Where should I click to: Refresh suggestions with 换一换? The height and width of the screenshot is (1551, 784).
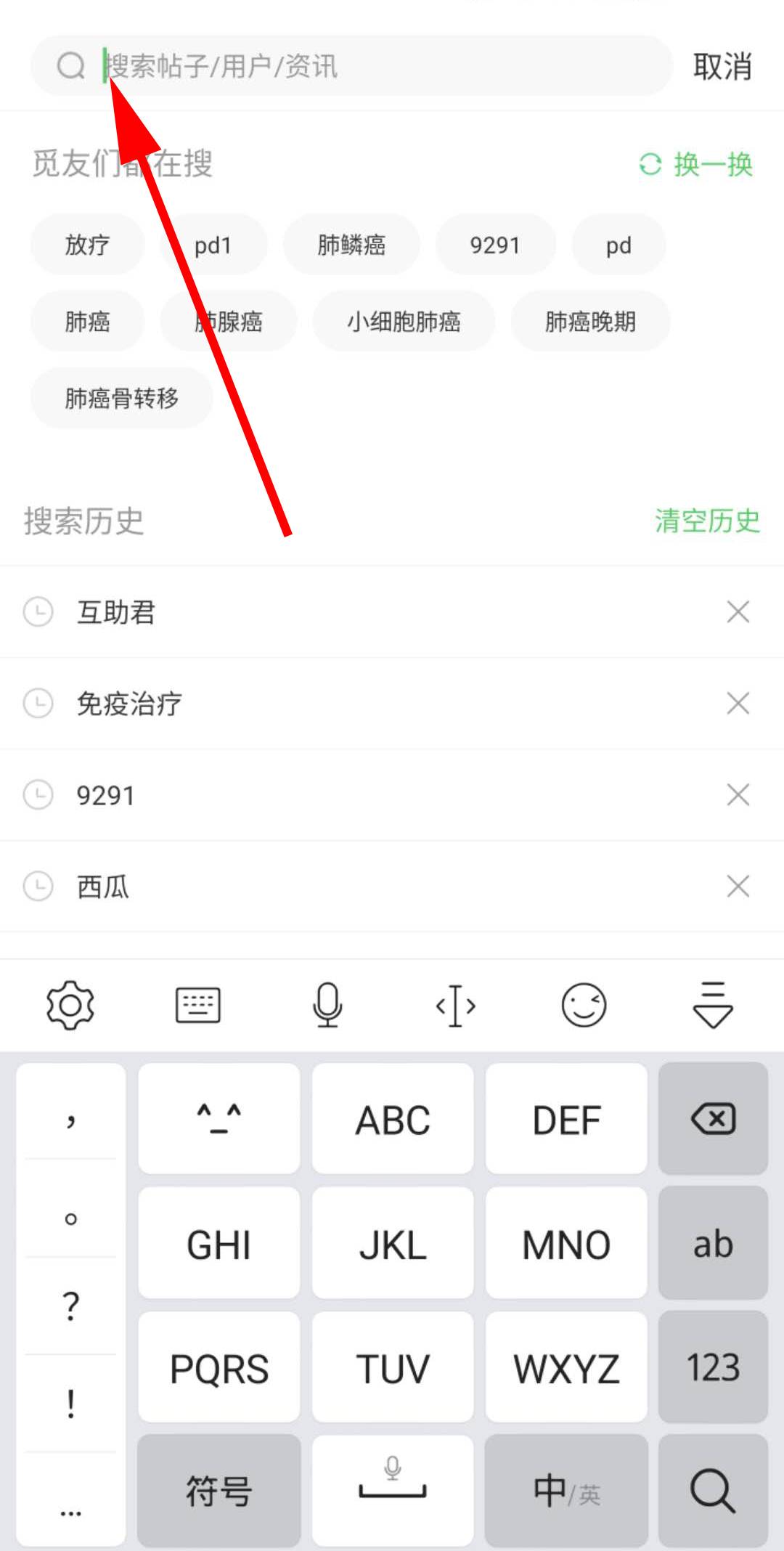(696, 164)
